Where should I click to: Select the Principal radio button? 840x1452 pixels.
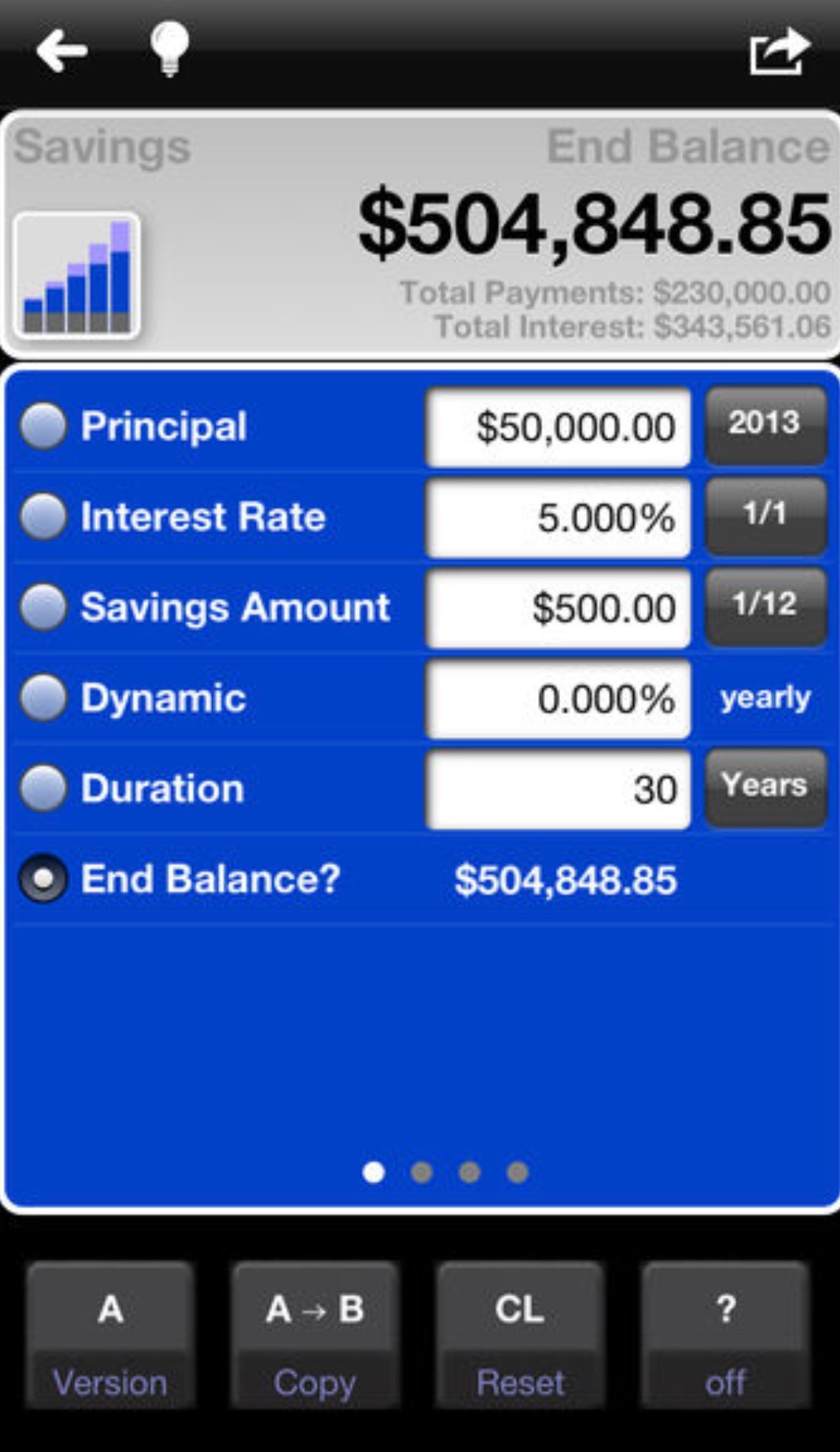coord(44,426)
